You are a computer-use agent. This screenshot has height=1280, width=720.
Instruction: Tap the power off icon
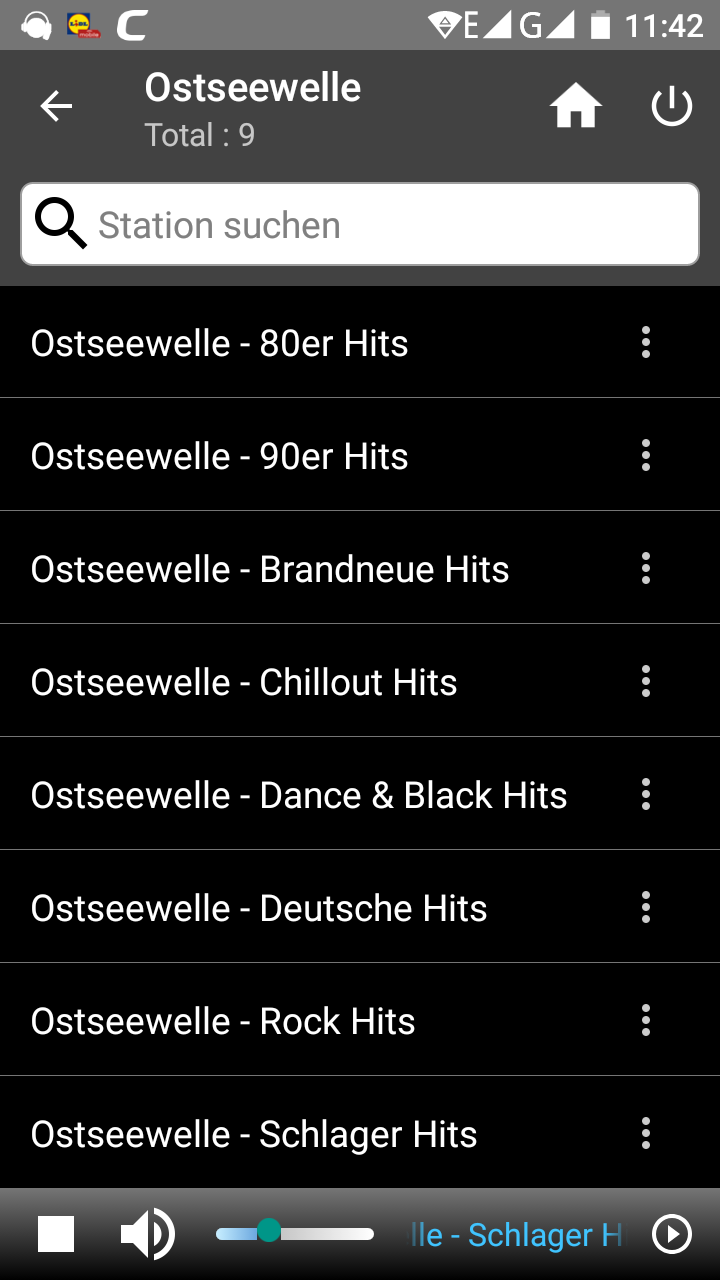671,107
